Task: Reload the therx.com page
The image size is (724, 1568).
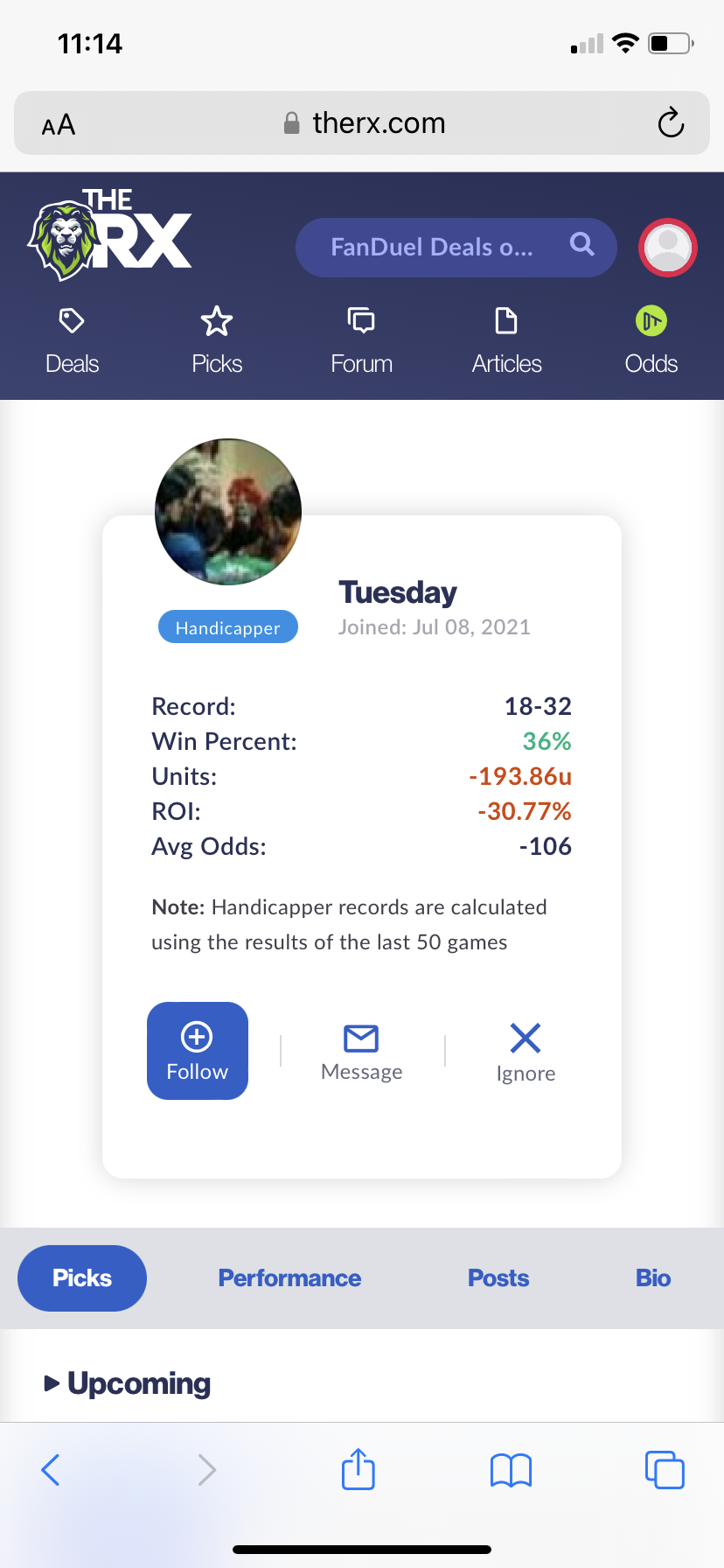Action: 671,123
